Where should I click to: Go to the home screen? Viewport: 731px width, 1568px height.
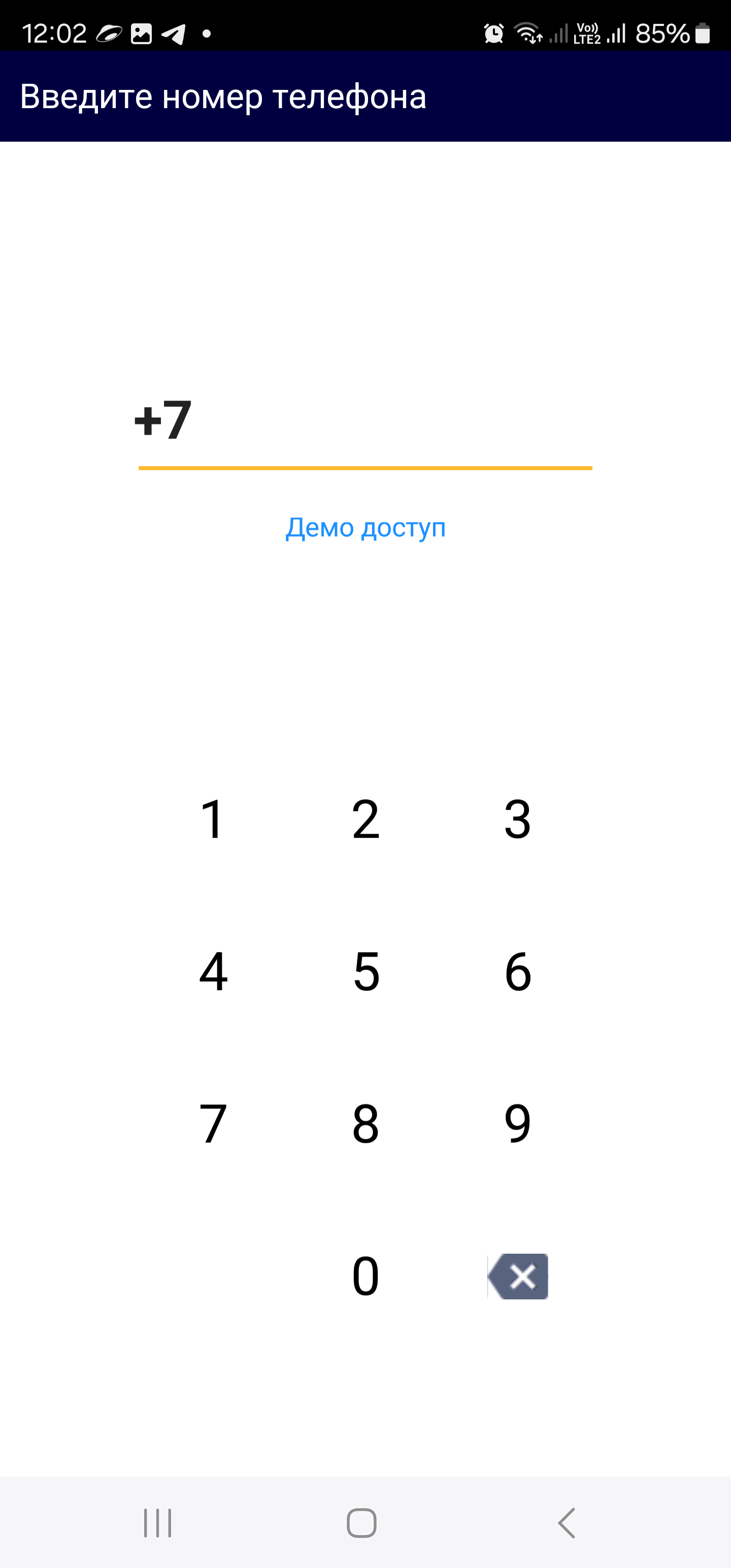pos(361,1523)
